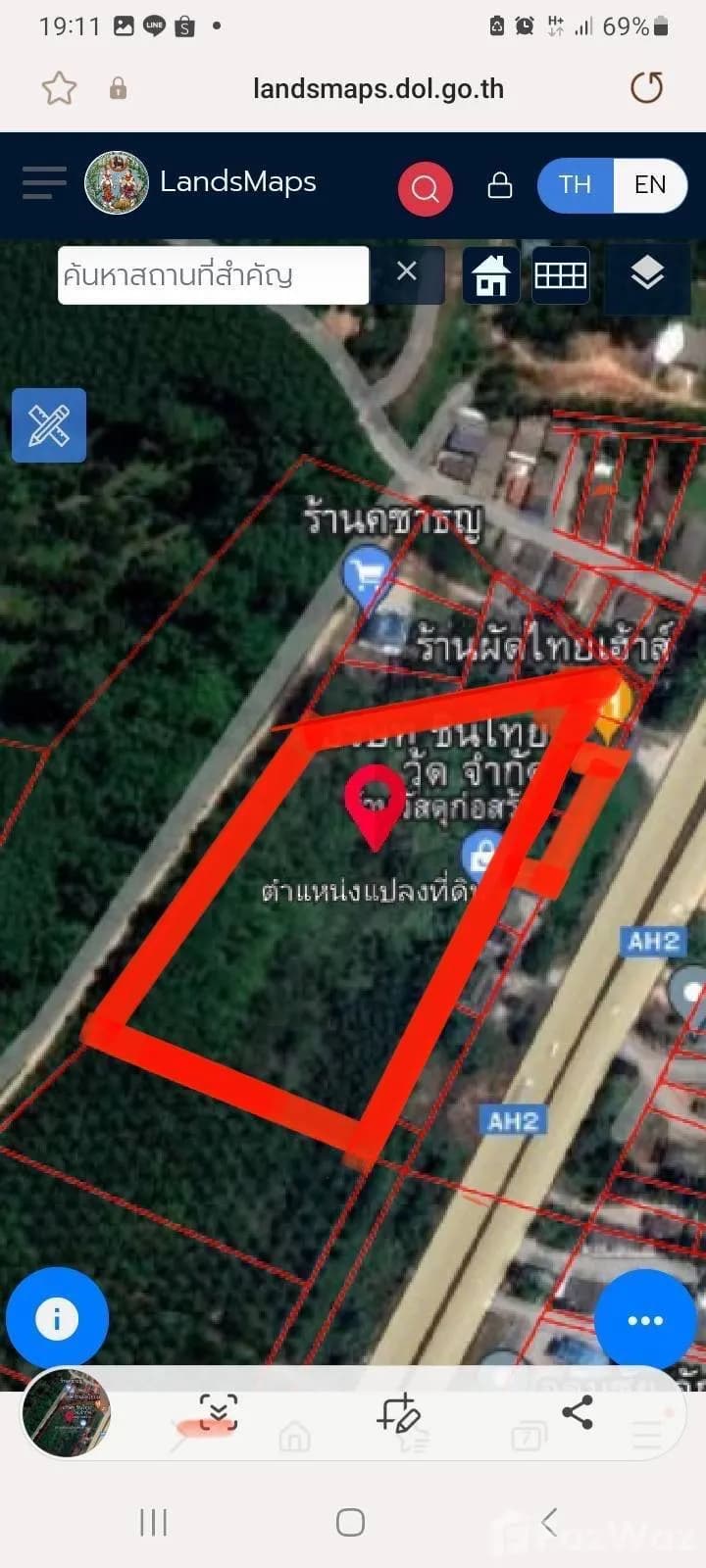
Task: Click the LandsMaps logo
Action: 117,181
